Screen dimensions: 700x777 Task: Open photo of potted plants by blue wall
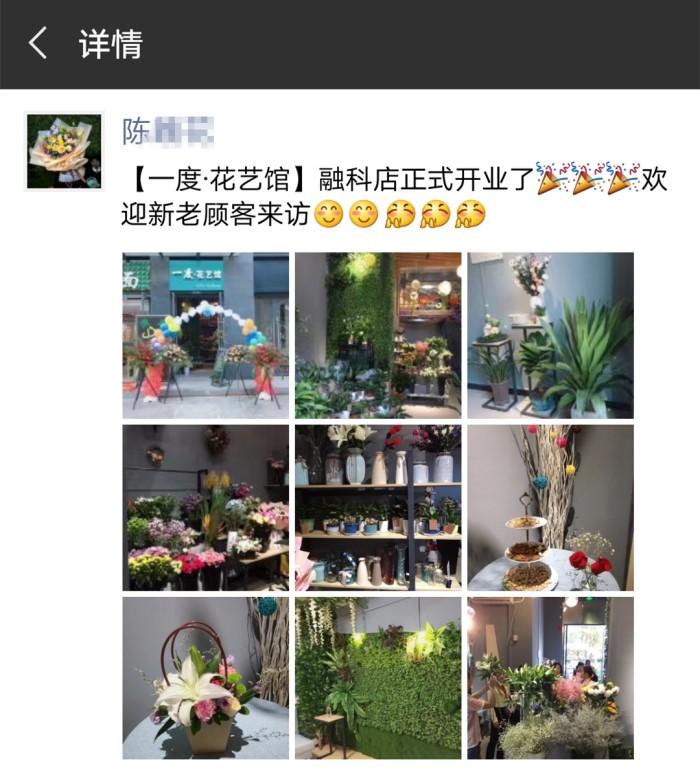click(550, 335)
